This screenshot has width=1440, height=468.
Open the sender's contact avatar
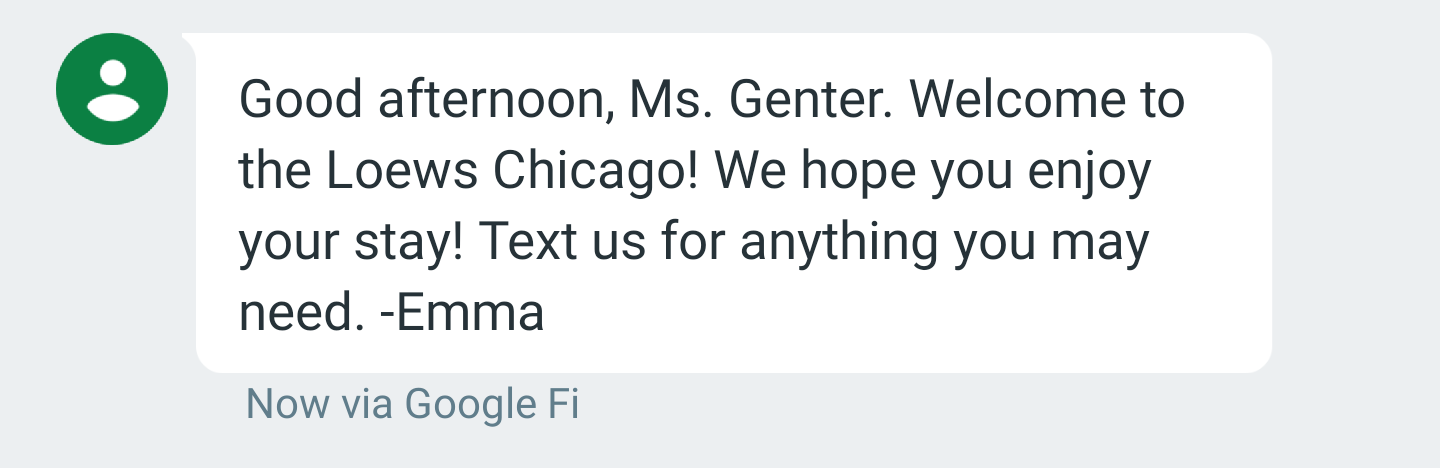coord(111,89)
